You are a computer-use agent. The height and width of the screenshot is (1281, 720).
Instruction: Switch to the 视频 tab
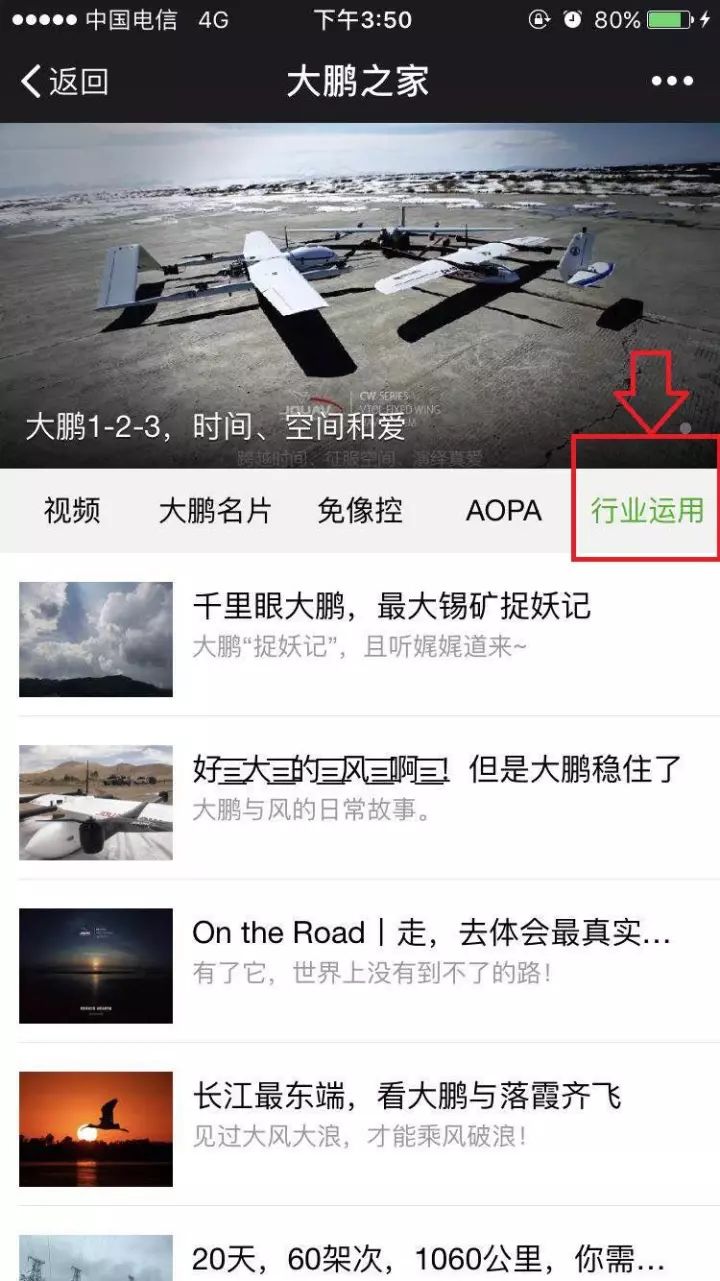[x=72, y=510]
